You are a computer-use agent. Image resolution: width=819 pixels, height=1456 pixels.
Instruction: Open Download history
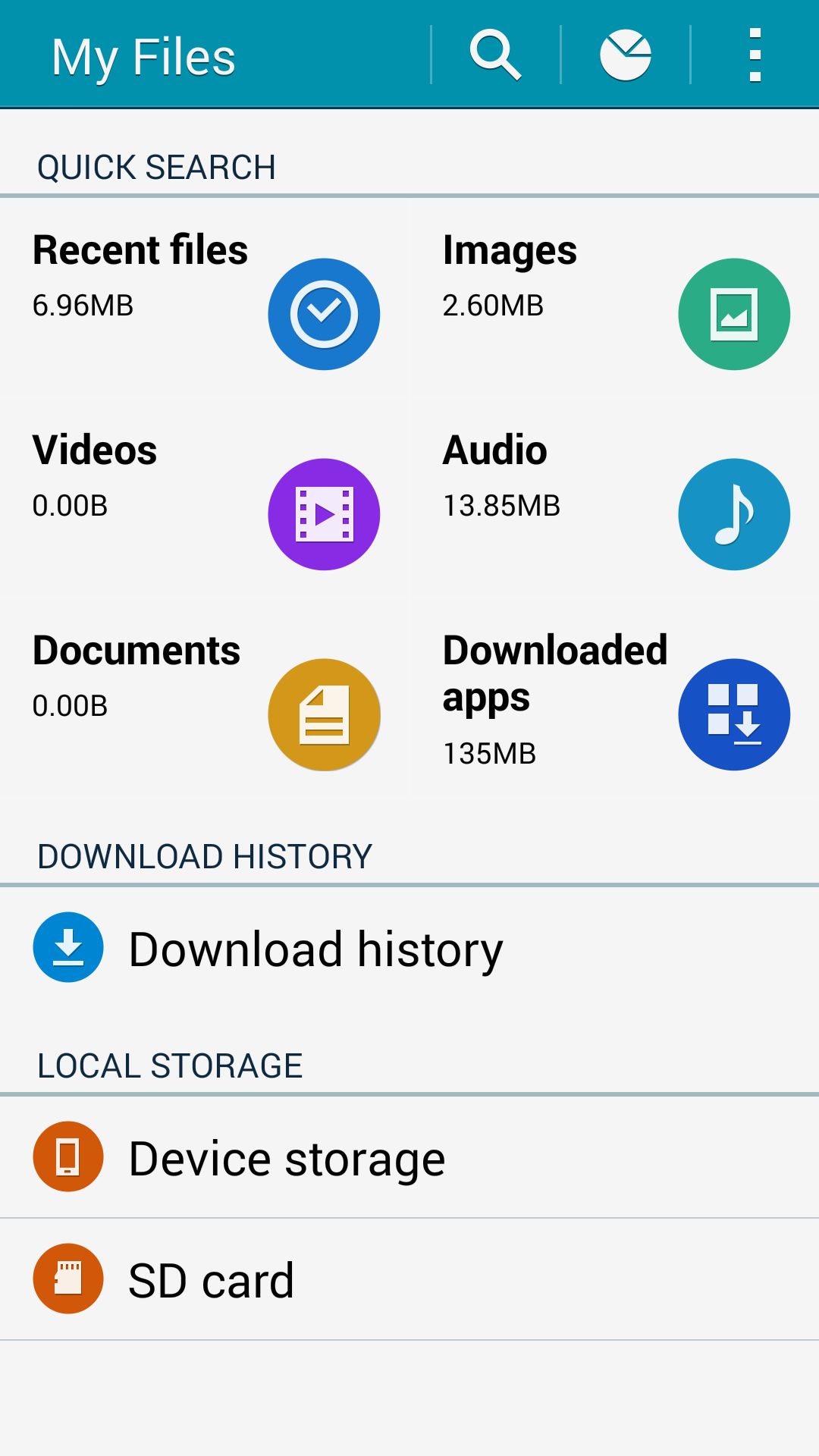[409, 948]
